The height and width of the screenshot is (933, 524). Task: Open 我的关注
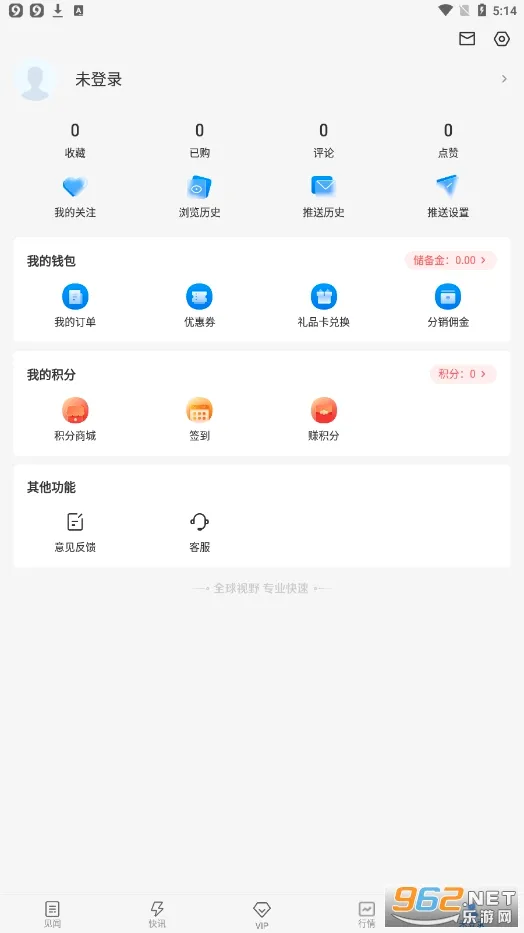point(75,197)
